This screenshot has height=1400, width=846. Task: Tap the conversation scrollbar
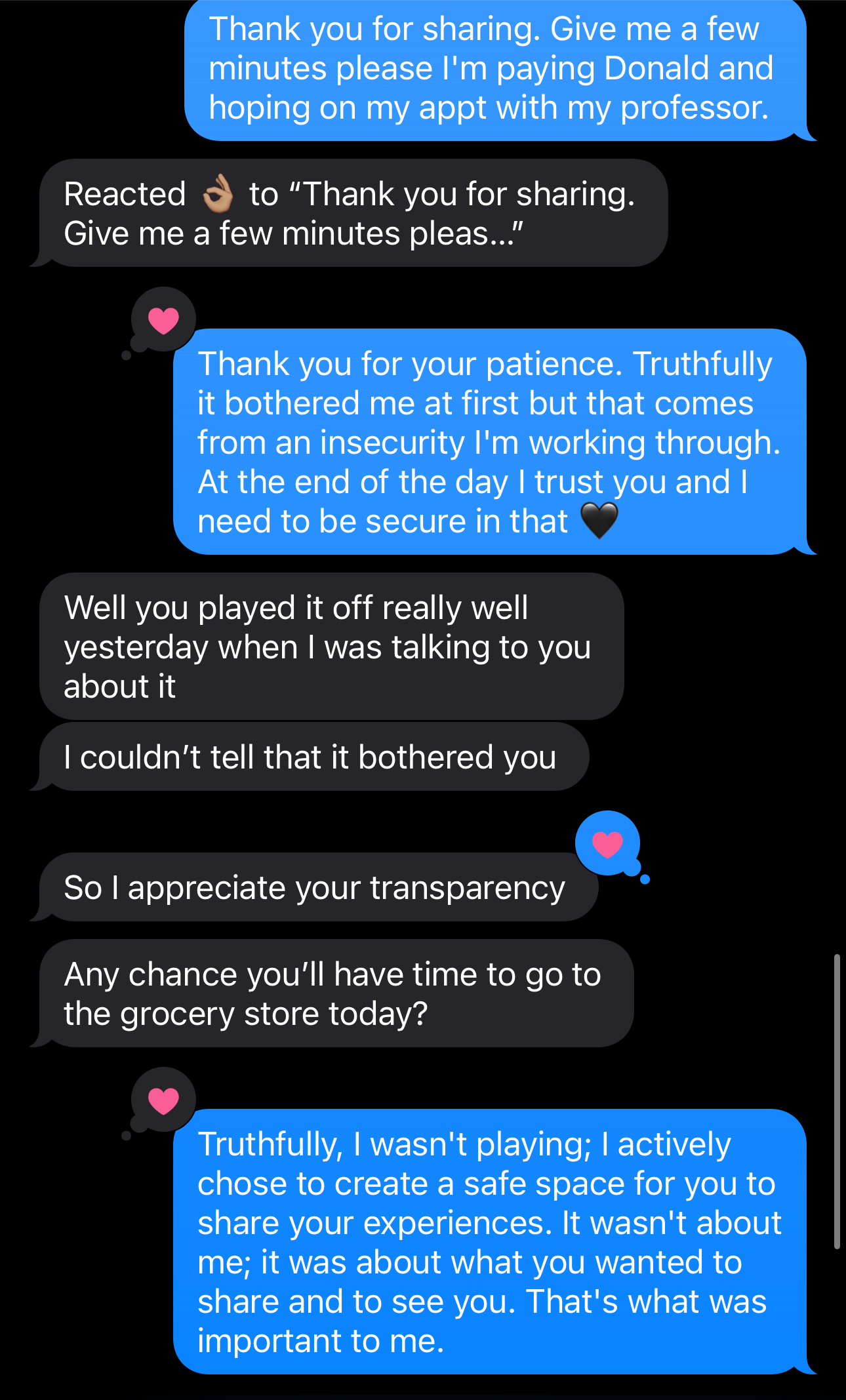(x=837, y=1102)
